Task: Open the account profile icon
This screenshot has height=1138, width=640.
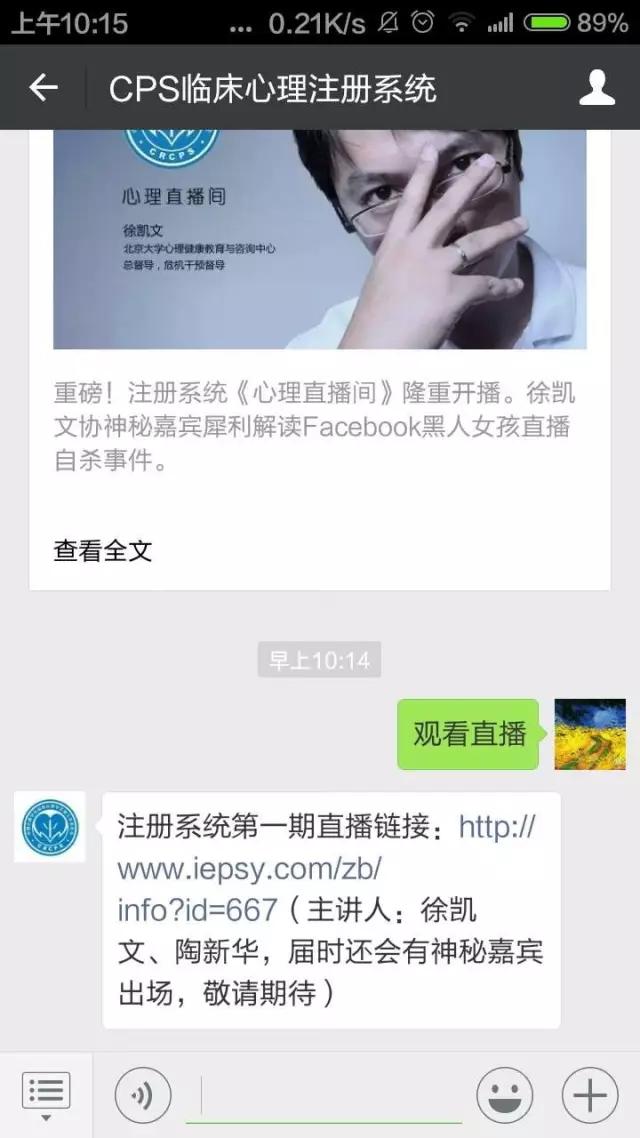Action: coord(597,88)
